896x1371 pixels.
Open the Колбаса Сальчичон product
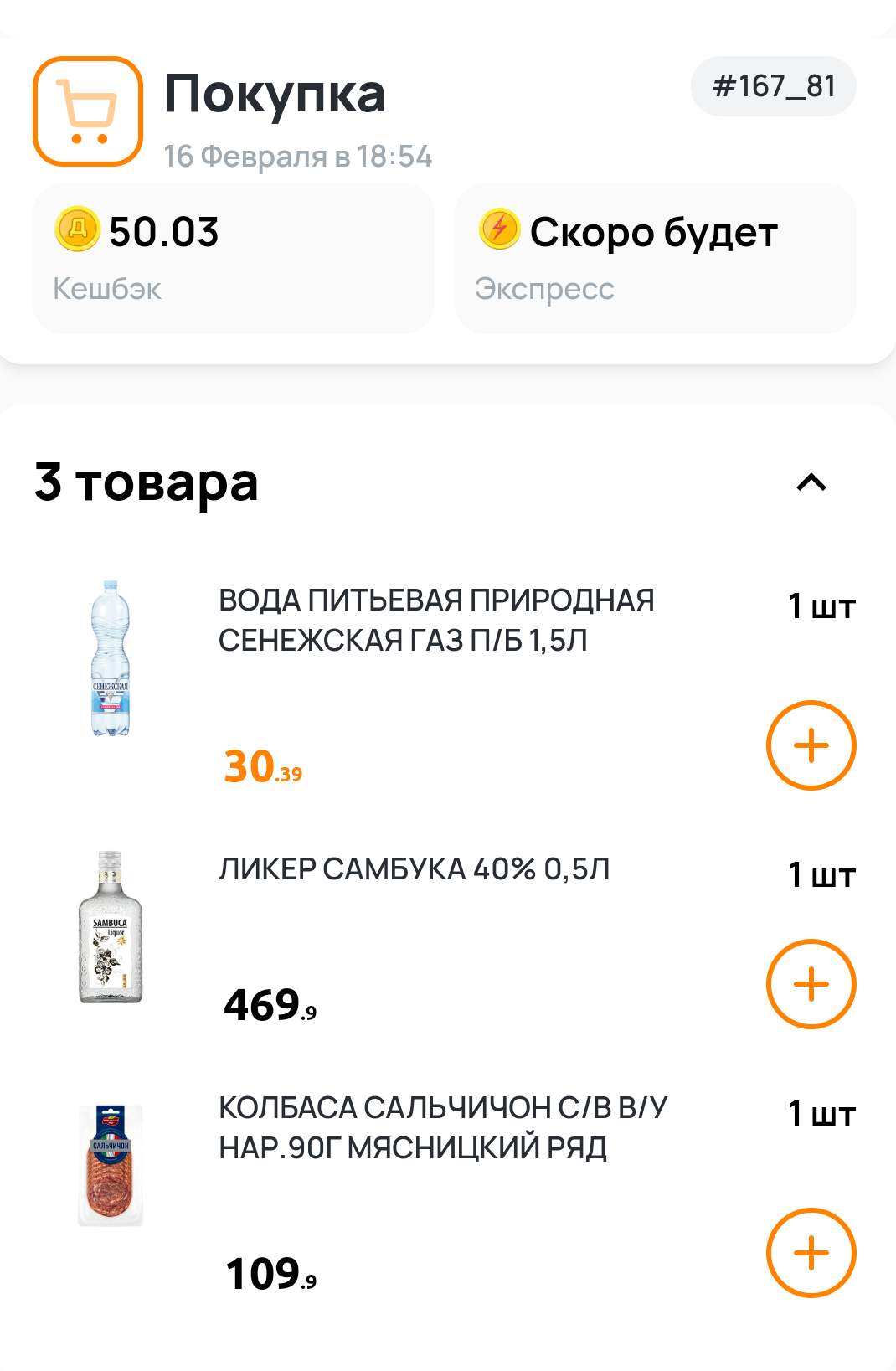click(x=442, y=1127)
